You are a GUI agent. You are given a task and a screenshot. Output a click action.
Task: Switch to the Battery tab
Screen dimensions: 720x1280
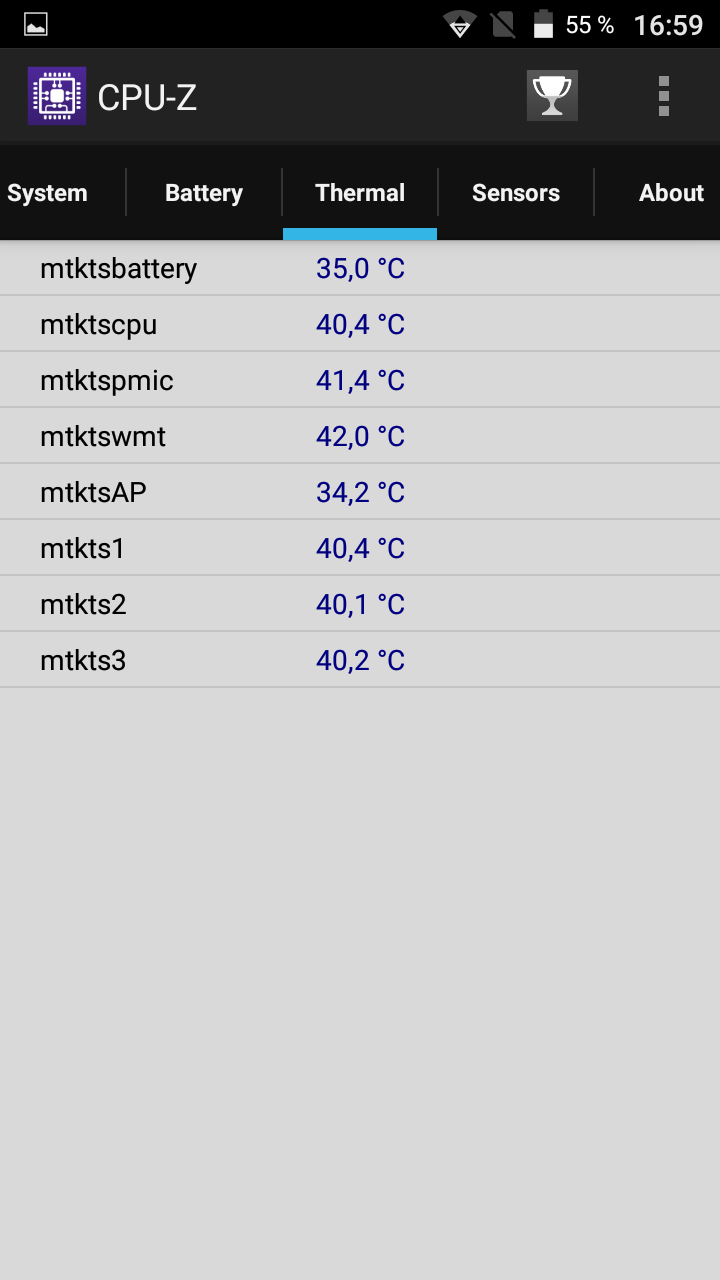click(x=204, y=193)
